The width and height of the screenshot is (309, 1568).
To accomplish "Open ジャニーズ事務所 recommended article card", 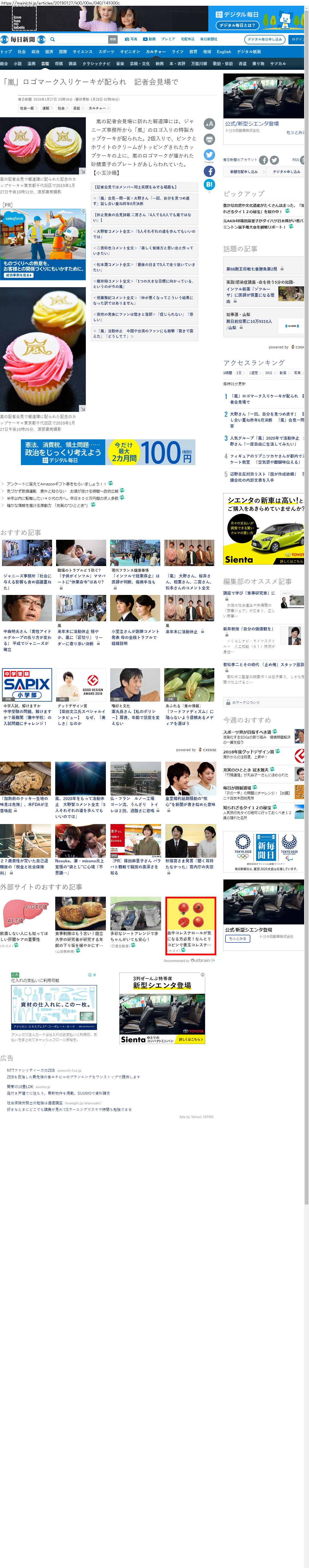I will 27,579.
